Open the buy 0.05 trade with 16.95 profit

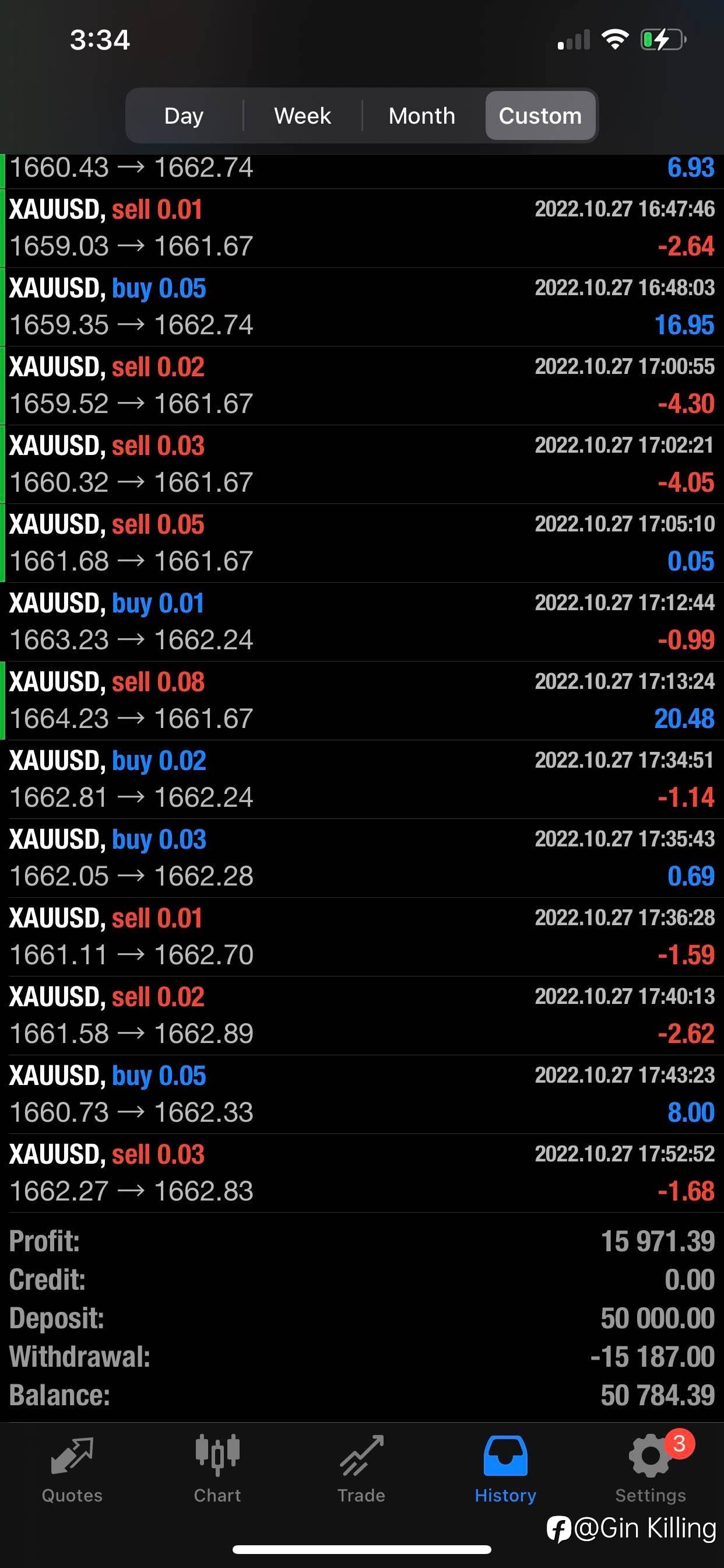(x=362, y=307)
